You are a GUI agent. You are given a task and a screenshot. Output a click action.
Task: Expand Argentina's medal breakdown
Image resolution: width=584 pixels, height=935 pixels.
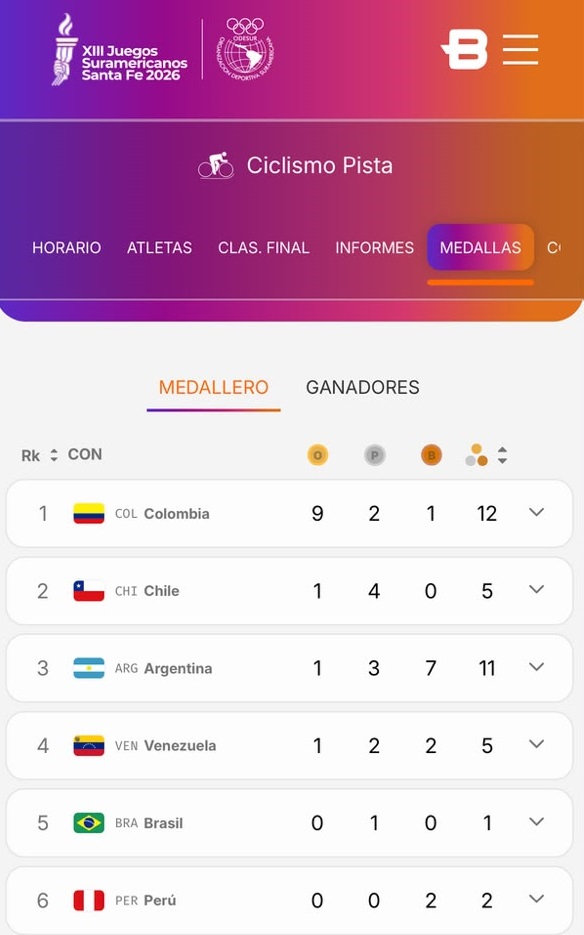tap(536, 667)
